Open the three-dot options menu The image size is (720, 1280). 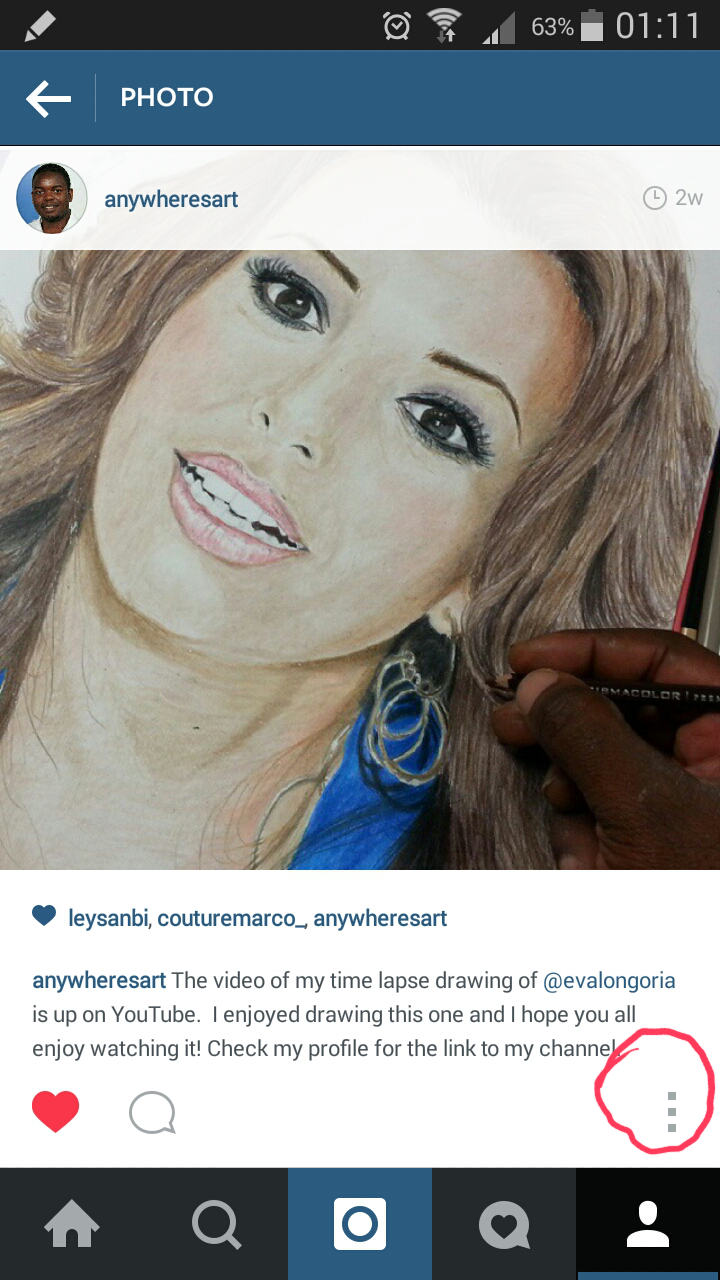[672, 1112]
